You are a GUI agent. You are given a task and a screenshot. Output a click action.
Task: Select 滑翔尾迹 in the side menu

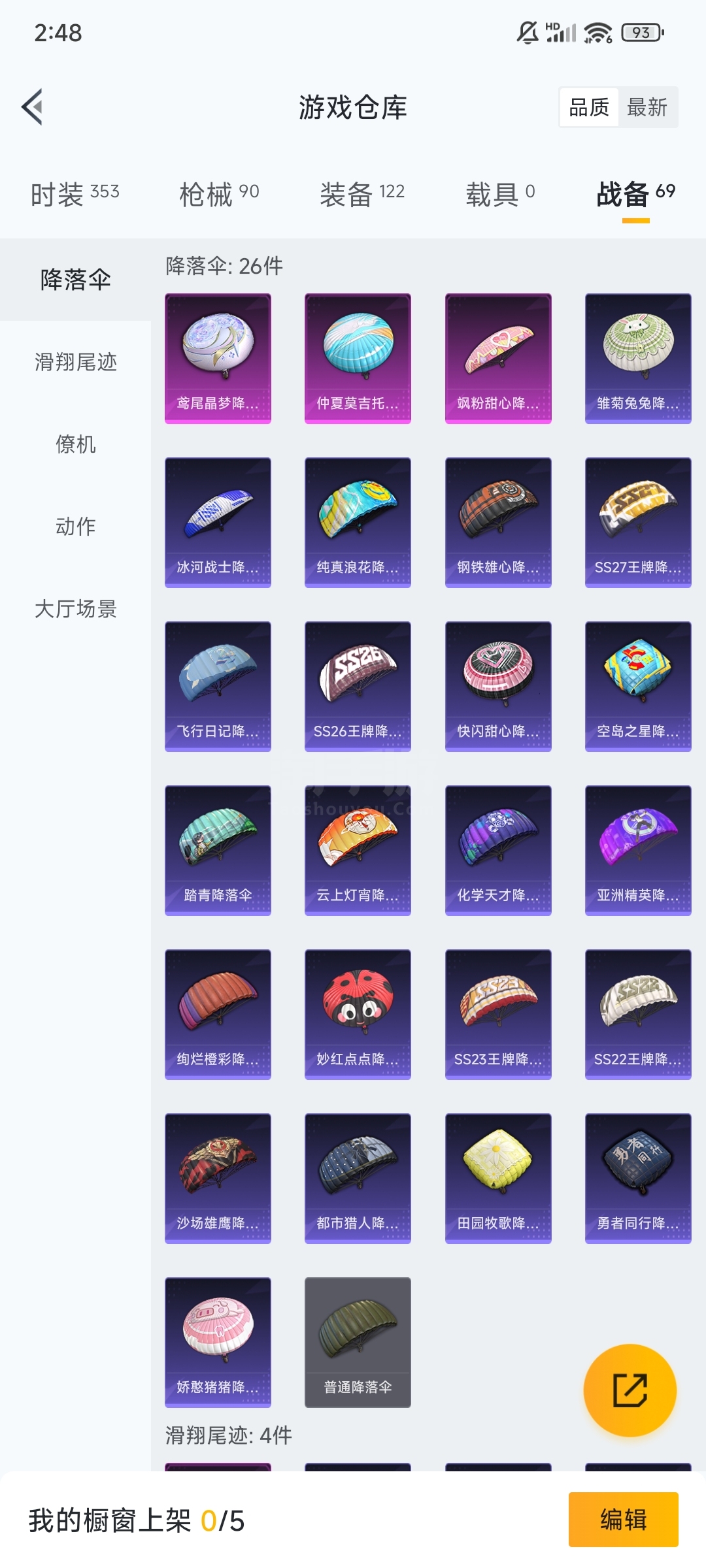pos(76,362)
